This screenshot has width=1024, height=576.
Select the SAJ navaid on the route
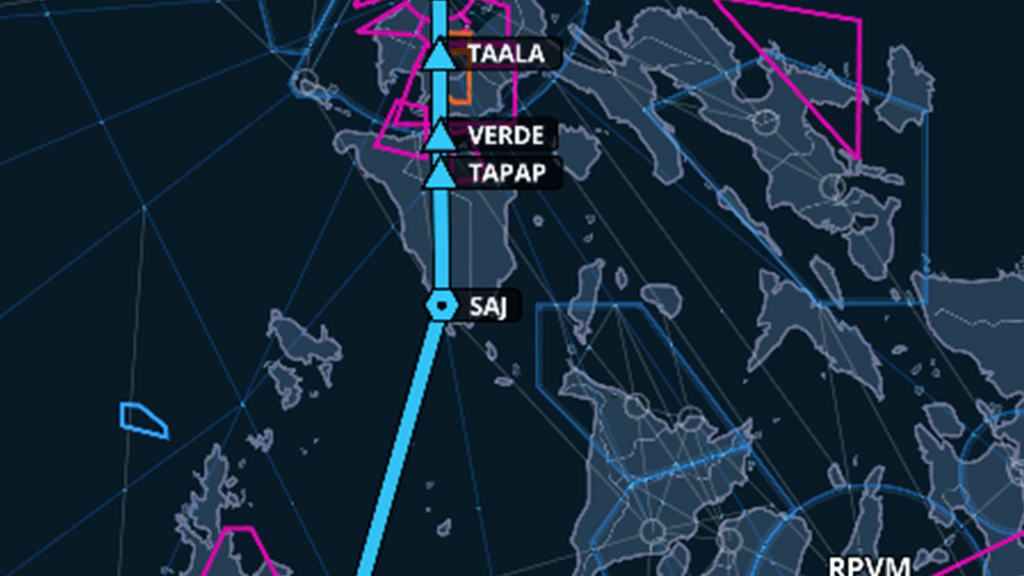point(440,306)
